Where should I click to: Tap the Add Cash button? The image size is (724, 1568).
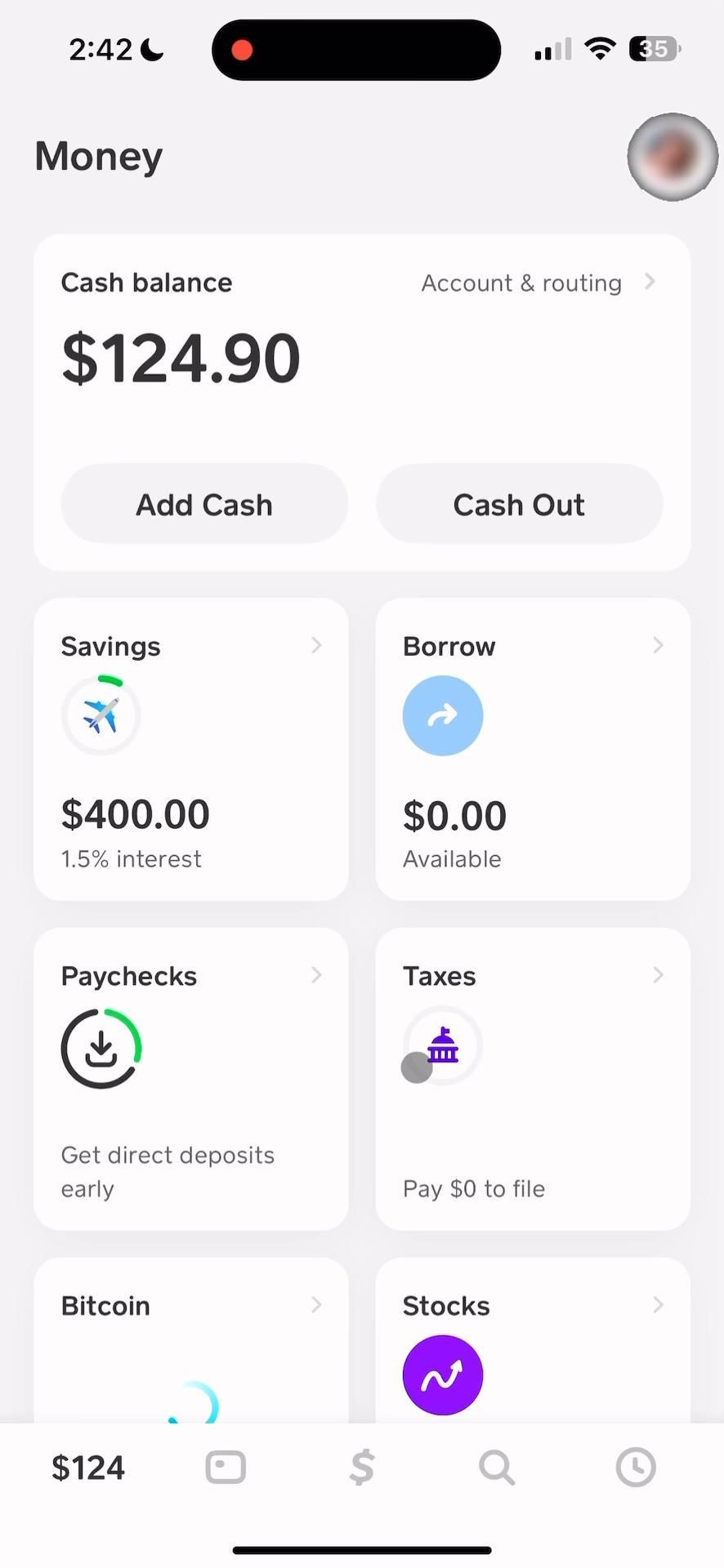[204, 505]
